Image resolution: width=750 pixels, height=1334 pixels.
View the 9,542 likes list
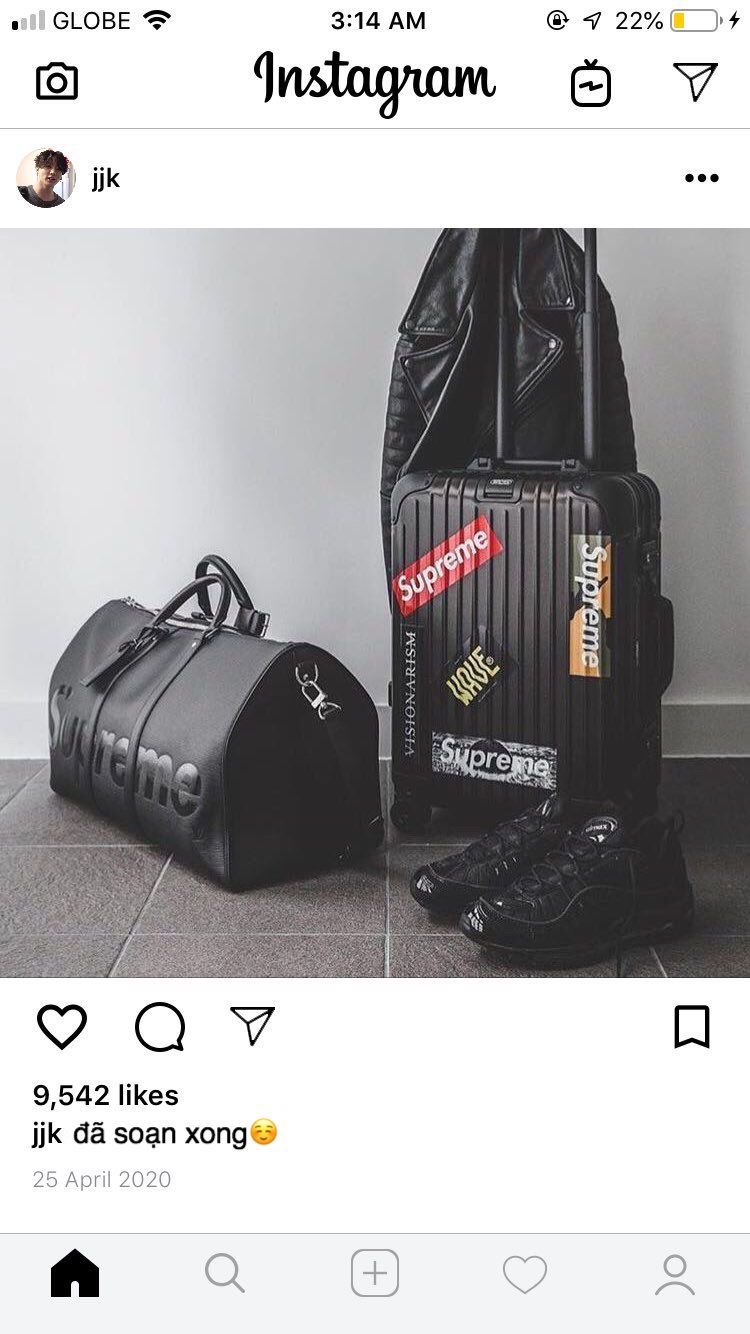106,1095
